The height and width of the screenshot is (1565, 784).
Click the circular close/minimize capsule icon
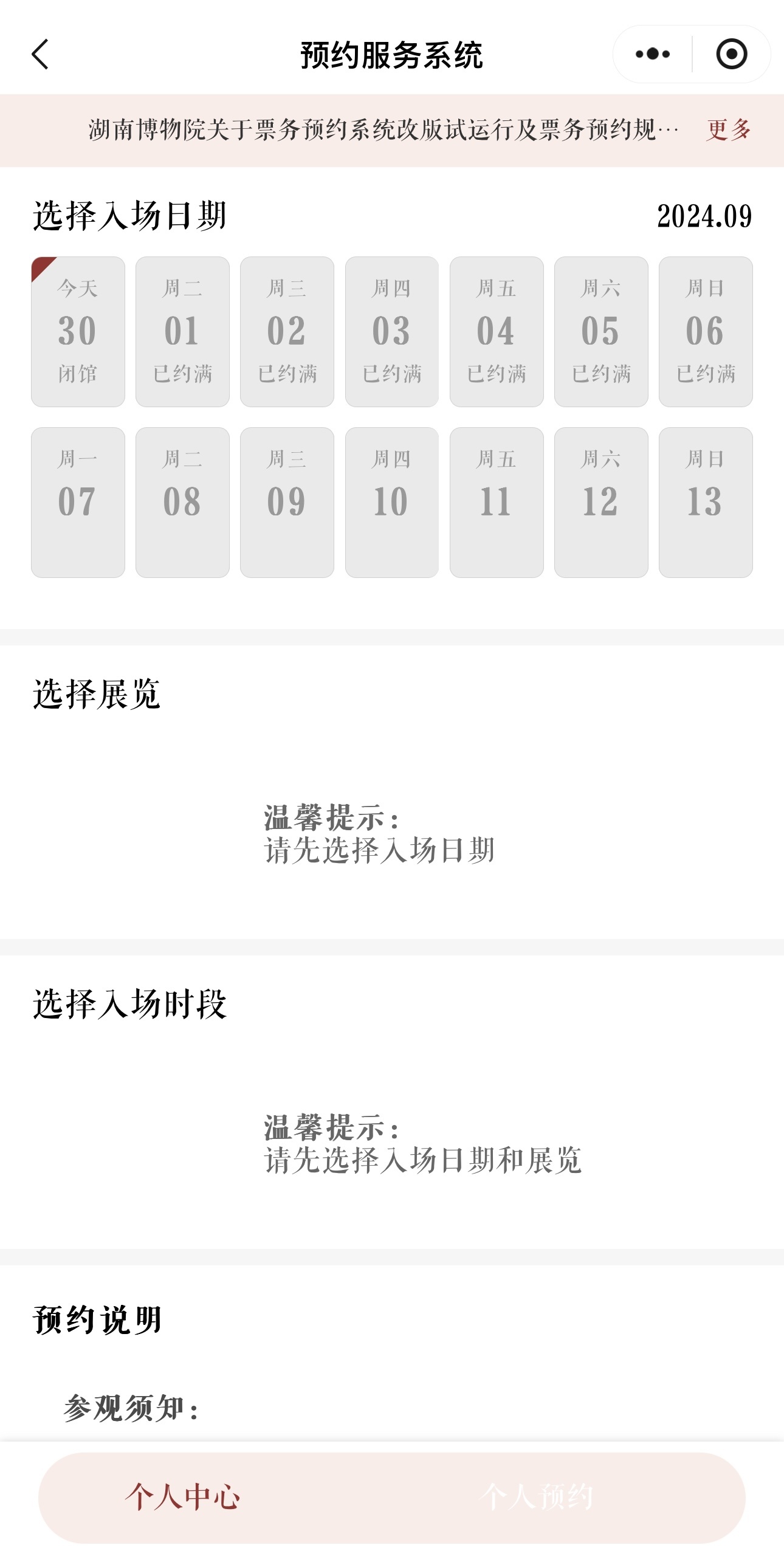(732, 54)
